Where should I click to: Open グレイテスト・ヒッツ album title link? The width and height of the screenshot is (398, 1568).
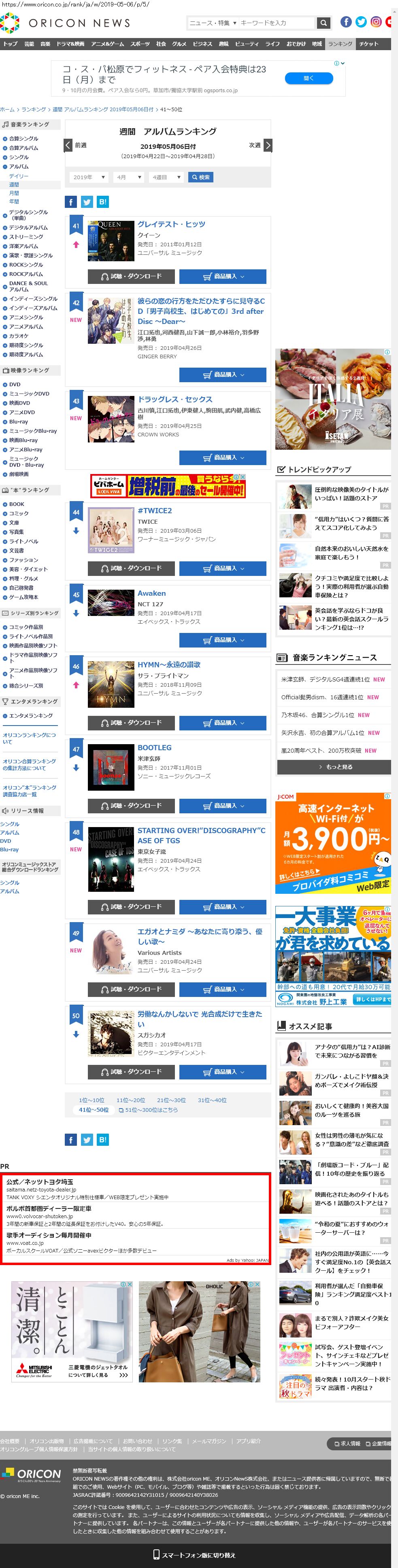[x=171, y=224]
